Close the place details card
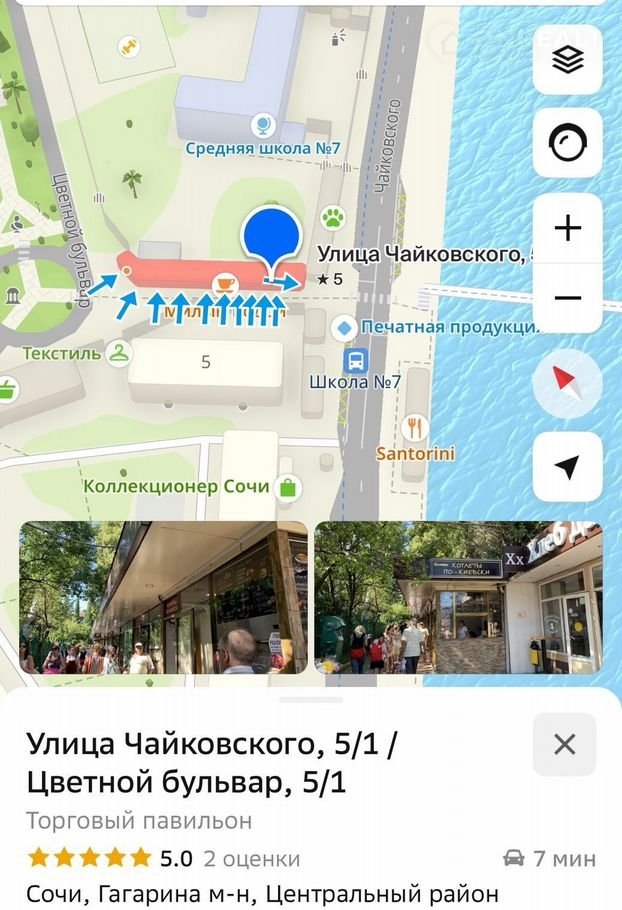Viewport: 622px width, 910px height. [564, 744]
